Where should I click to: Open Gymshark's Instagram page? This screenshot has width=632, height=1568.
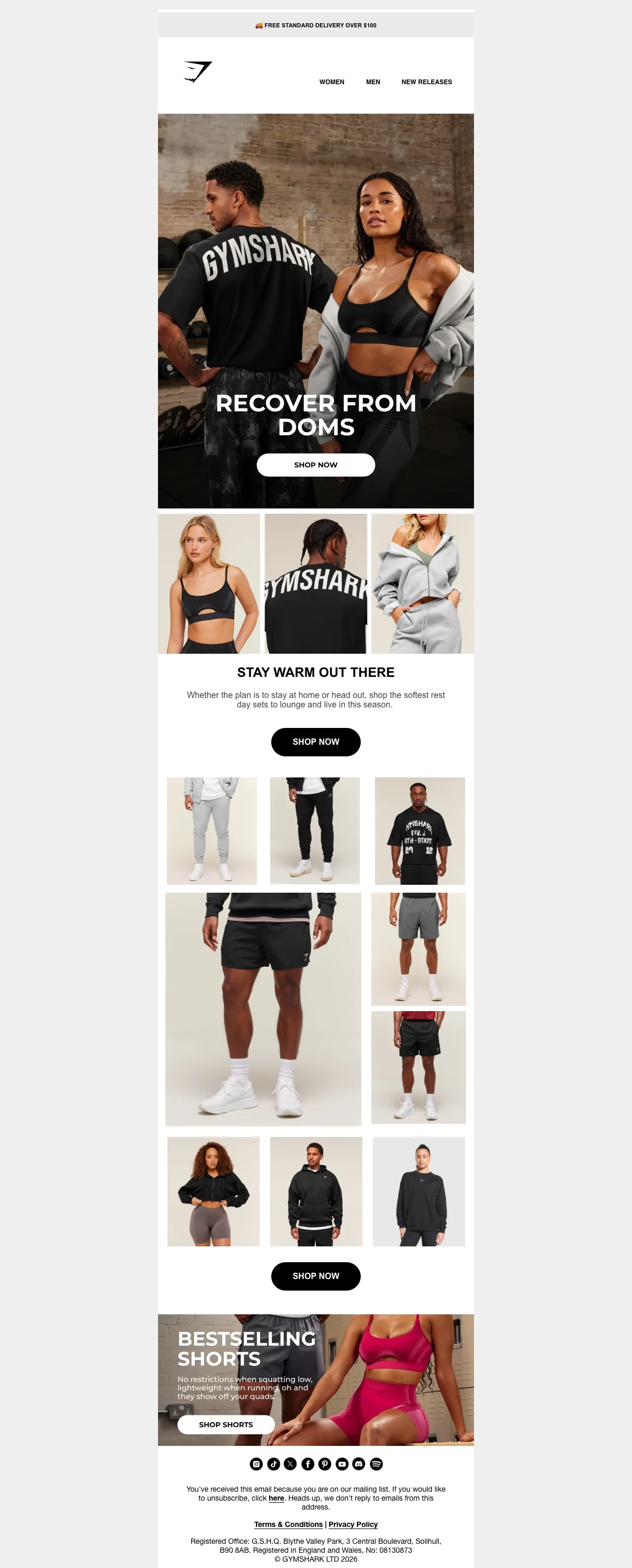point(256,1464)
